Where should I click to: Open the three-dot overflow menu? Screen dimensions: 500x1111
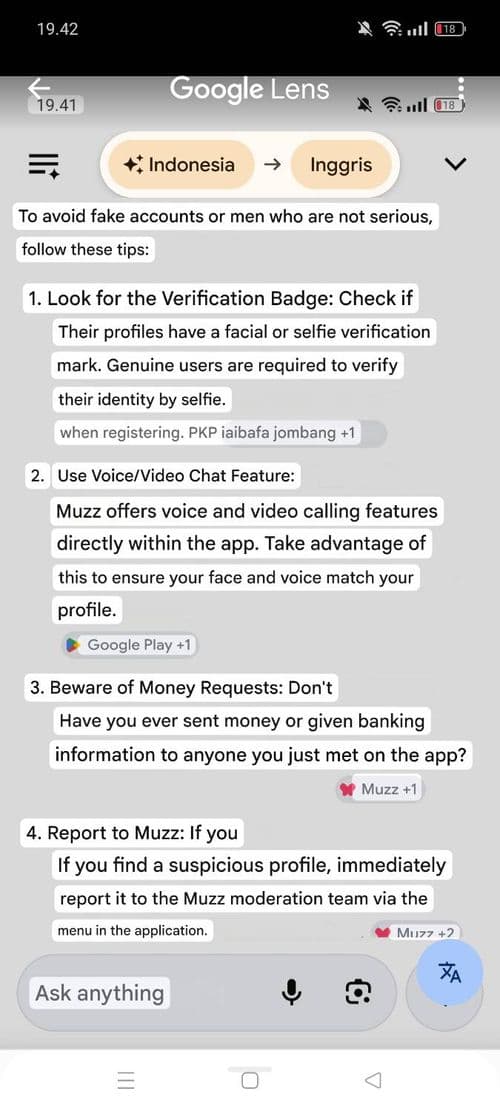point(460,89)
